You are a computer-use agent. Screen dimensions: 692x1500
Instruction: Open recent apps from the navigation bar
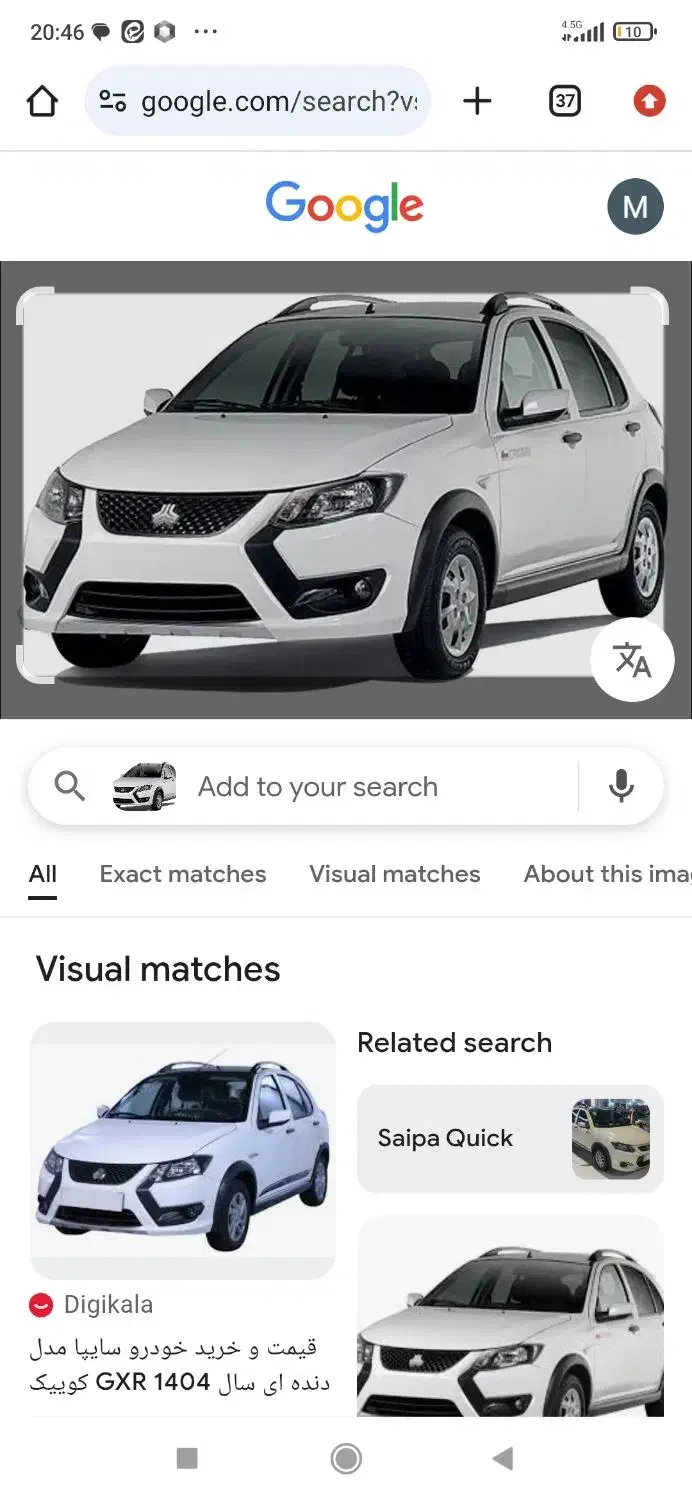point(187,1459)
